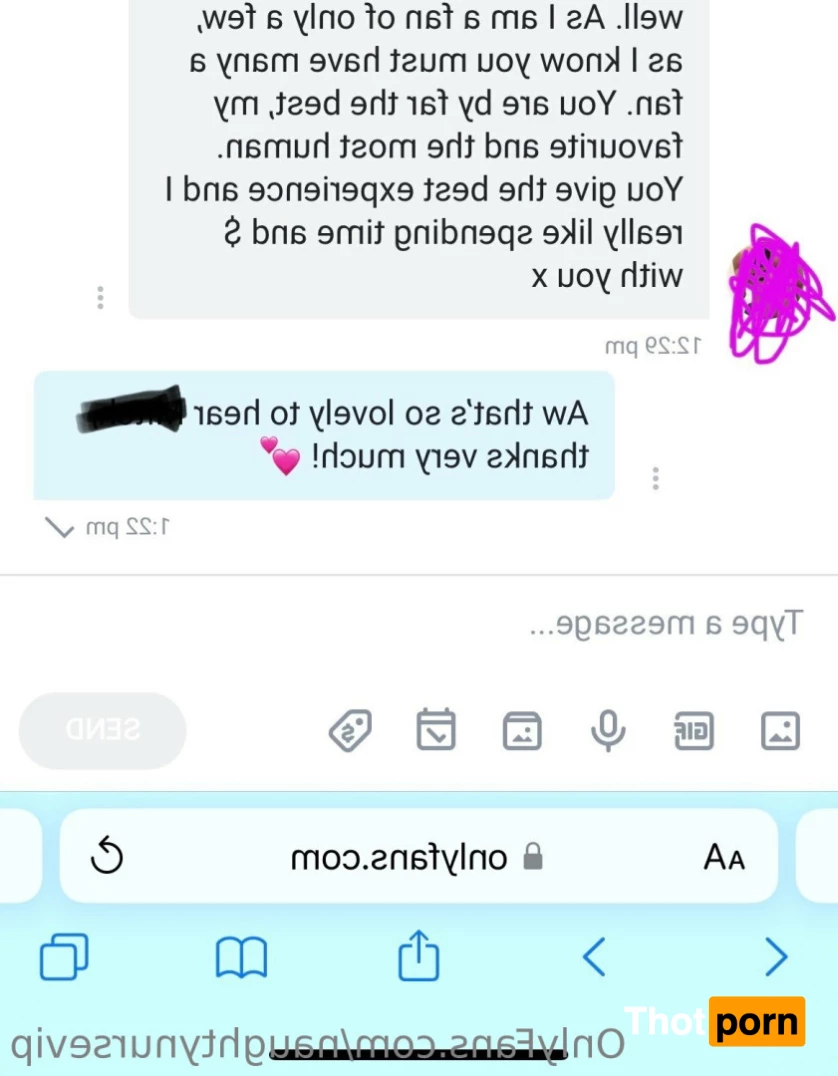Record a voice message with the microphone
838x1076 pixels.
click(x=606, y=731)
